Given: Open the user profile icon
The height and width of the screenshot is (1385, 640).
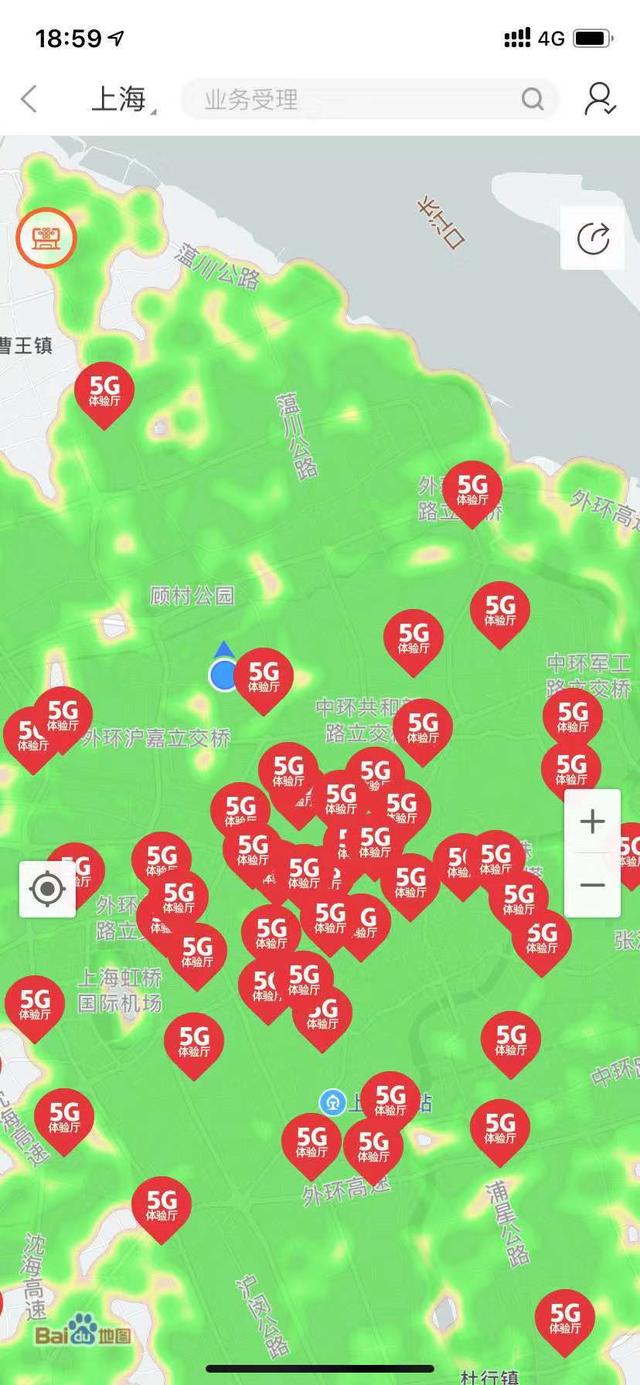Looking at the screenshot, I should pyautogui.click(x=599, y=98).
